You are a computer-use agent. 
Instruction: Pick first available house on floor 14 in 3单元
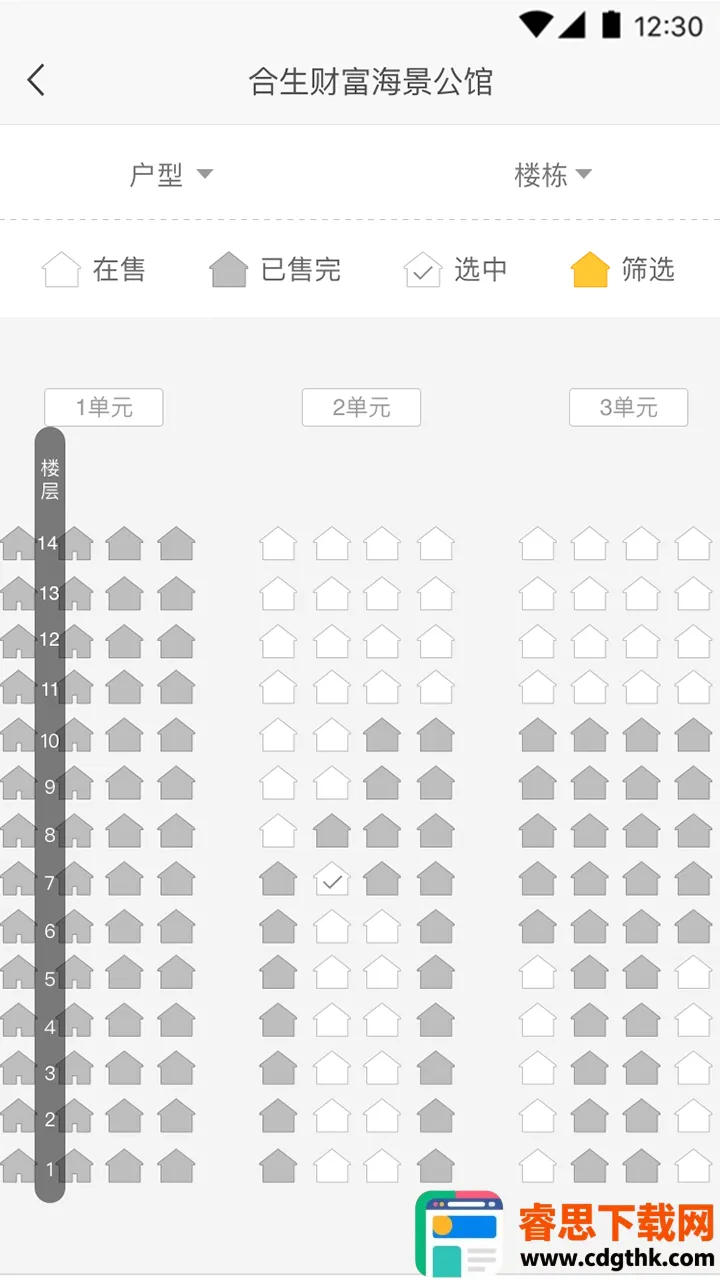coord(538,545)
